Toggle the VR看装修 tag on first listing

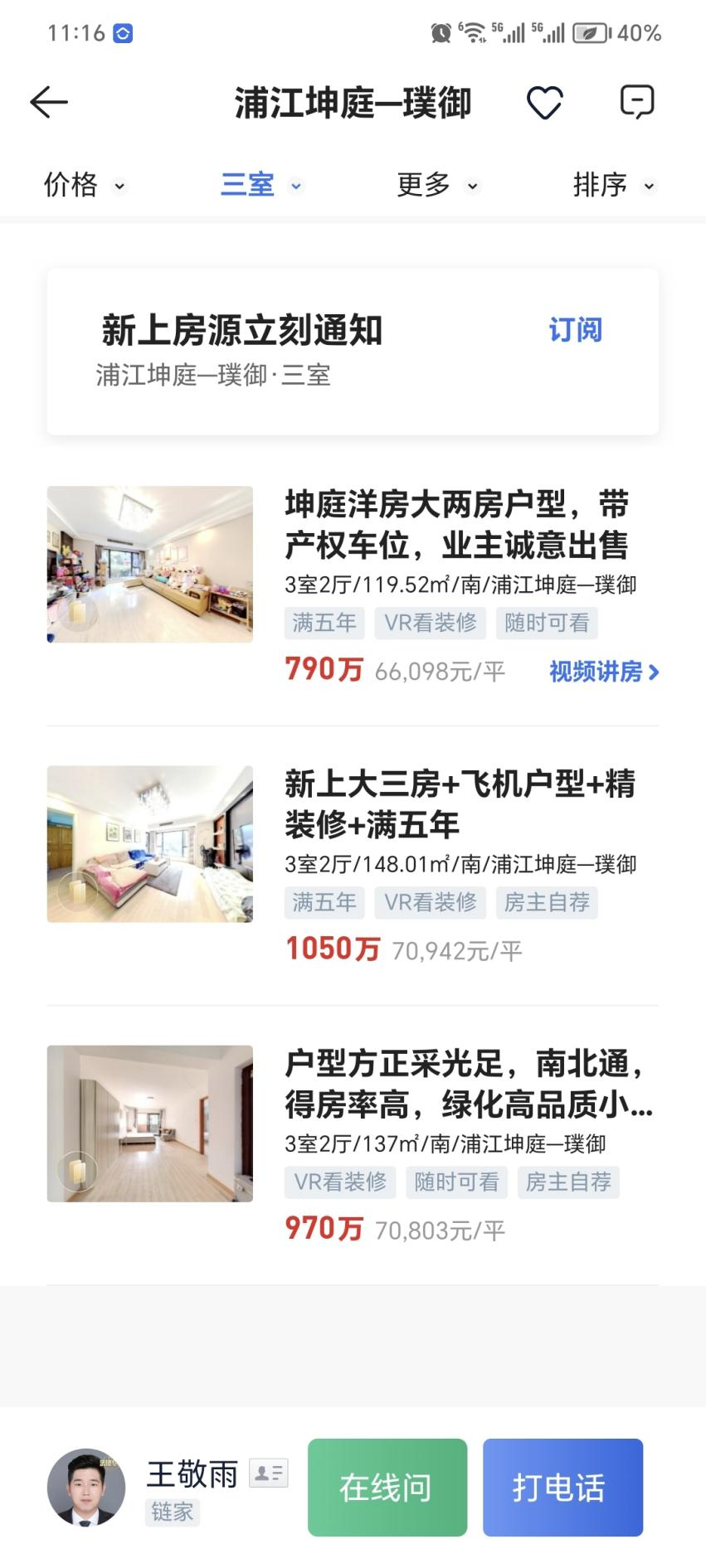click(431, 624)
